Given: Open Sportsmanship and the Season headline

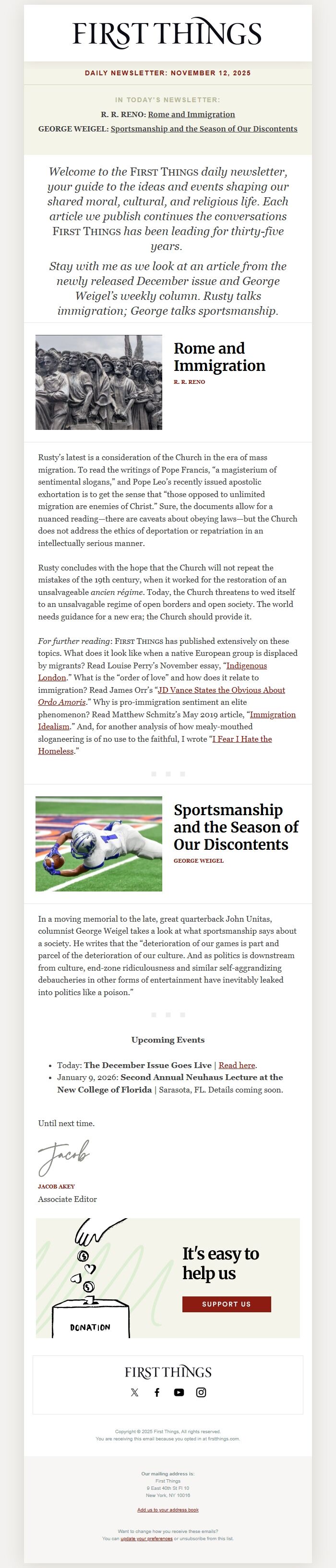Looking at the screenshot, I should 236,827.
